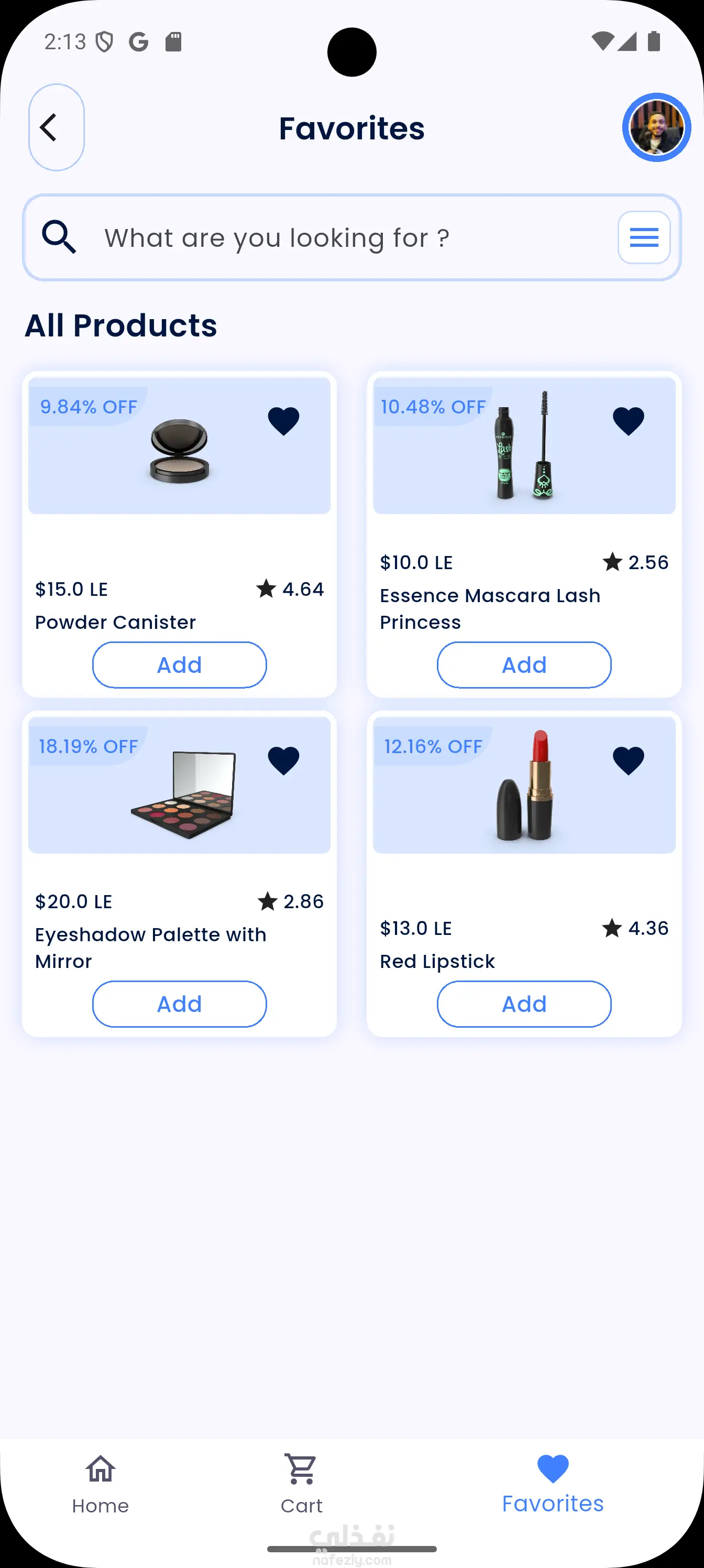Unfavorite the Eyeshadow Palette with Mirror
704x1568 pixels.
(x=283, y=761)
